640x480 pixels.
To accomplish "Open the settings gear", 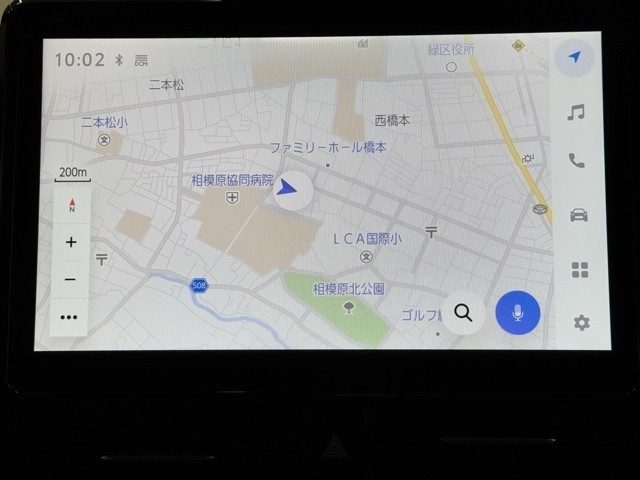I will point(581,323).
